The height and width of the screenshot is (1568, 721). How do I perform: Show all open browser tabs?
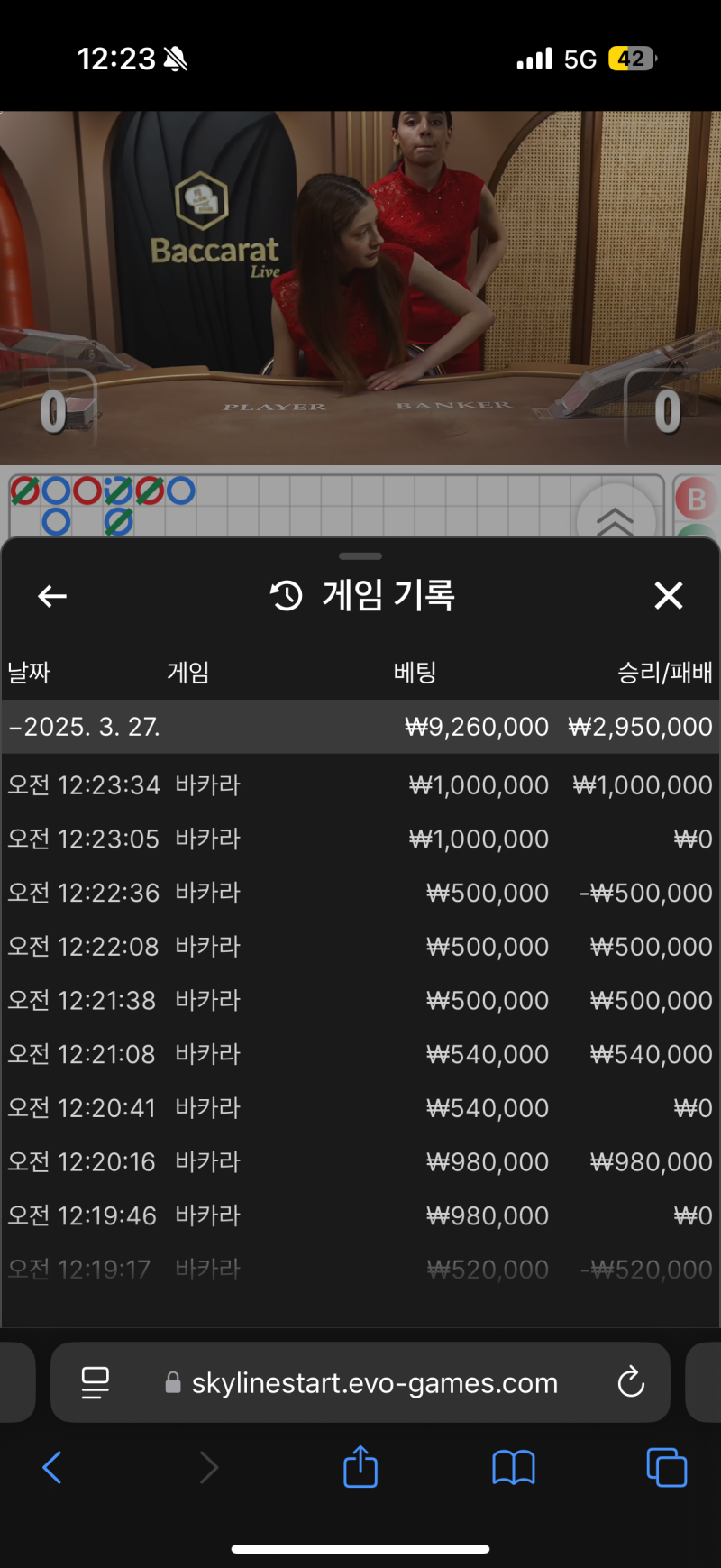pyautogui.click(x=666, y=1467)
